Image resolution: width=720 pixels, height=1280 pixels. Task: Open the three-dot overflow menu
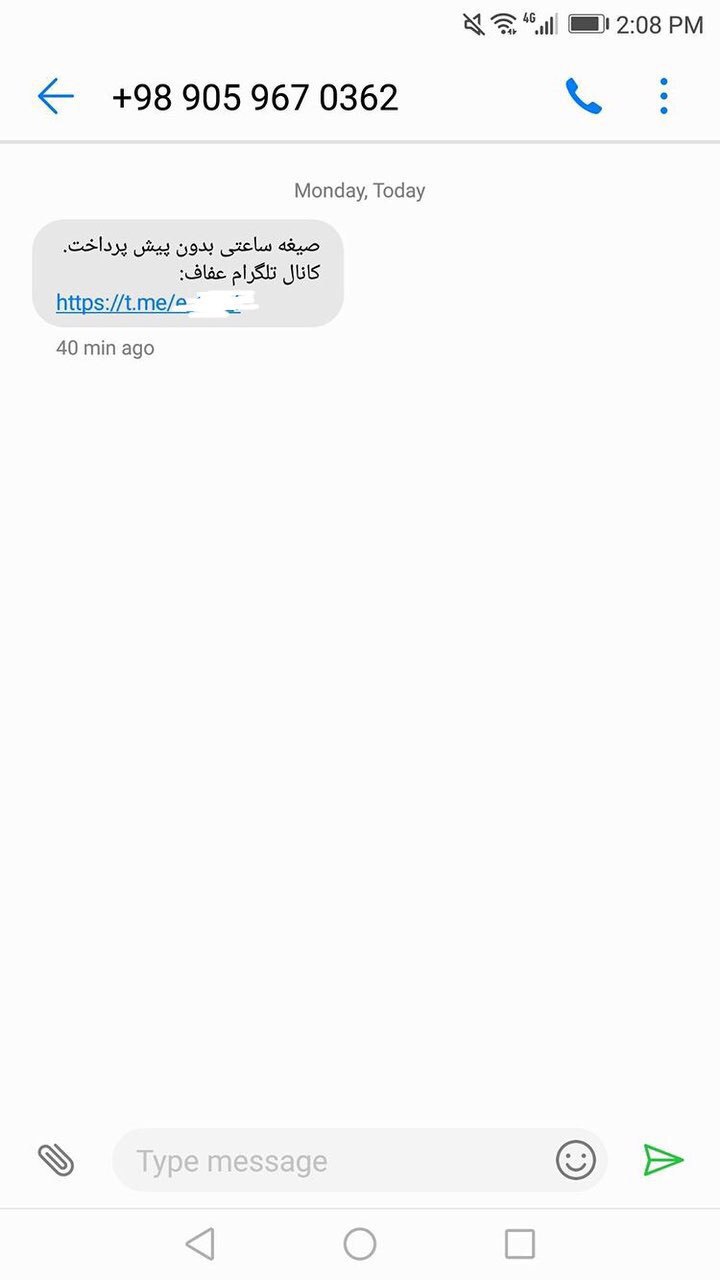point(663,96)
